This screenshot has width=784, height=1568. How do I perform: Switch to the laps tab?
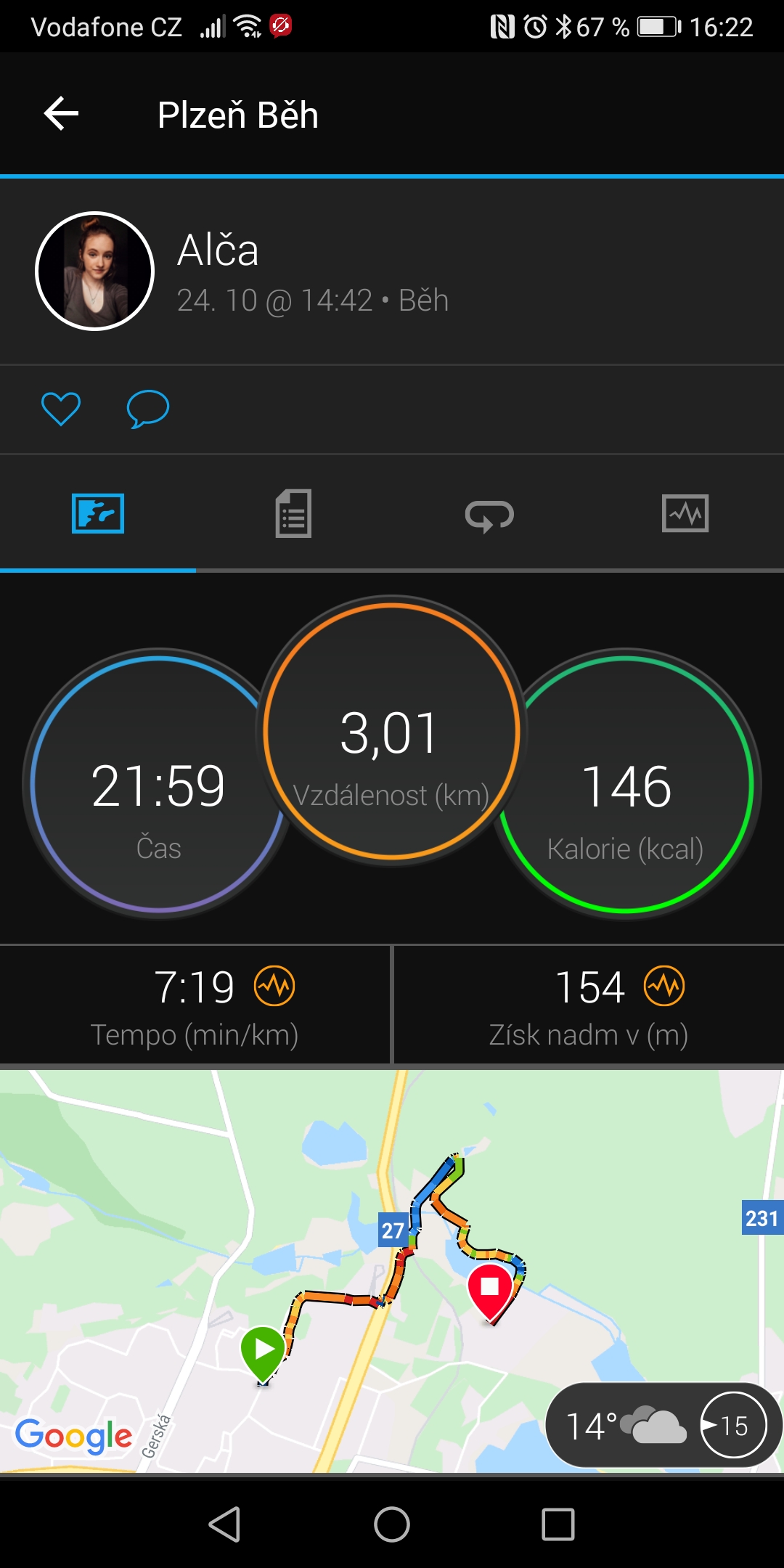(x=489, y=515)
